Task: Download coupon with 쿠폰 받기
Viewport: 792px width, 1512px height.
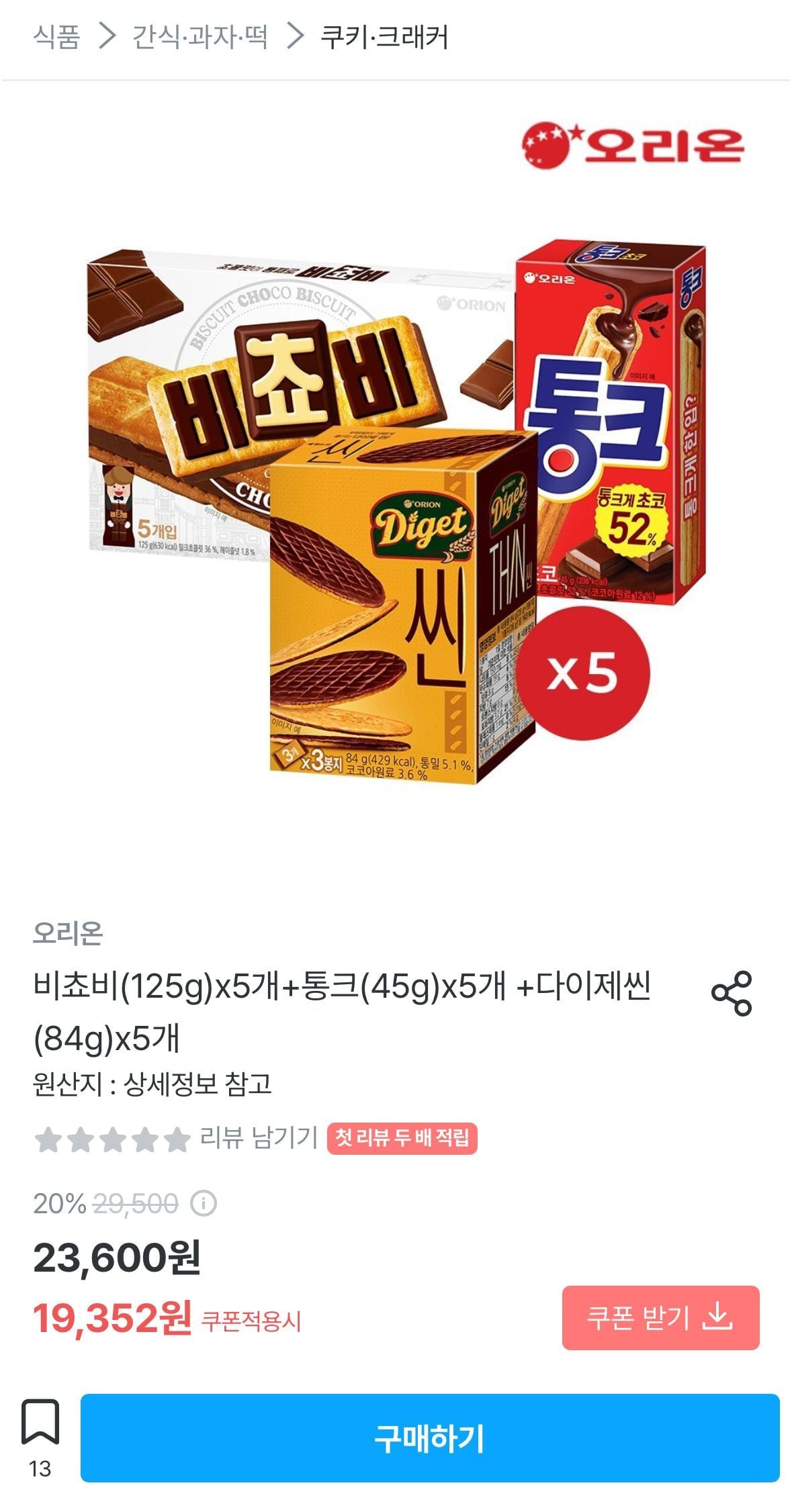Action: pyautogui.click(x=660, y=1317)
